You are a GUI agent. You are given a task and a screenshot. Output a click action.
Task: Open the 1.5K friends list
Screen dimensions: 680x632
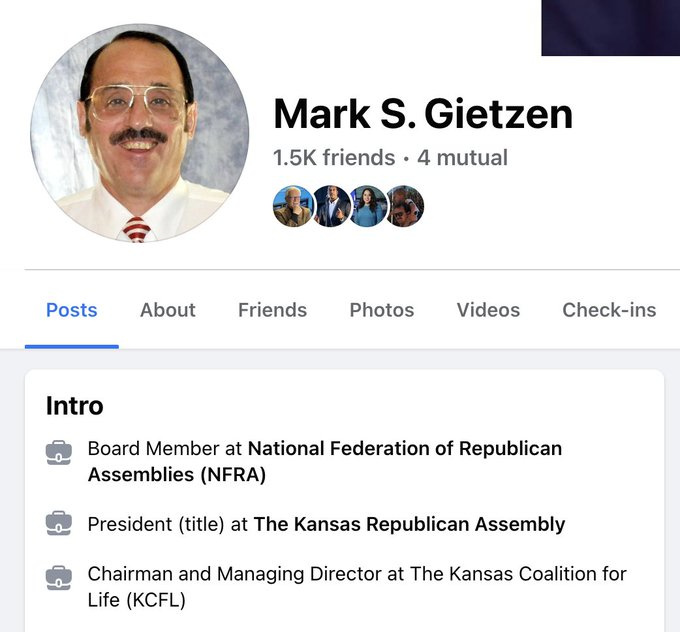[x=334, y=158]
